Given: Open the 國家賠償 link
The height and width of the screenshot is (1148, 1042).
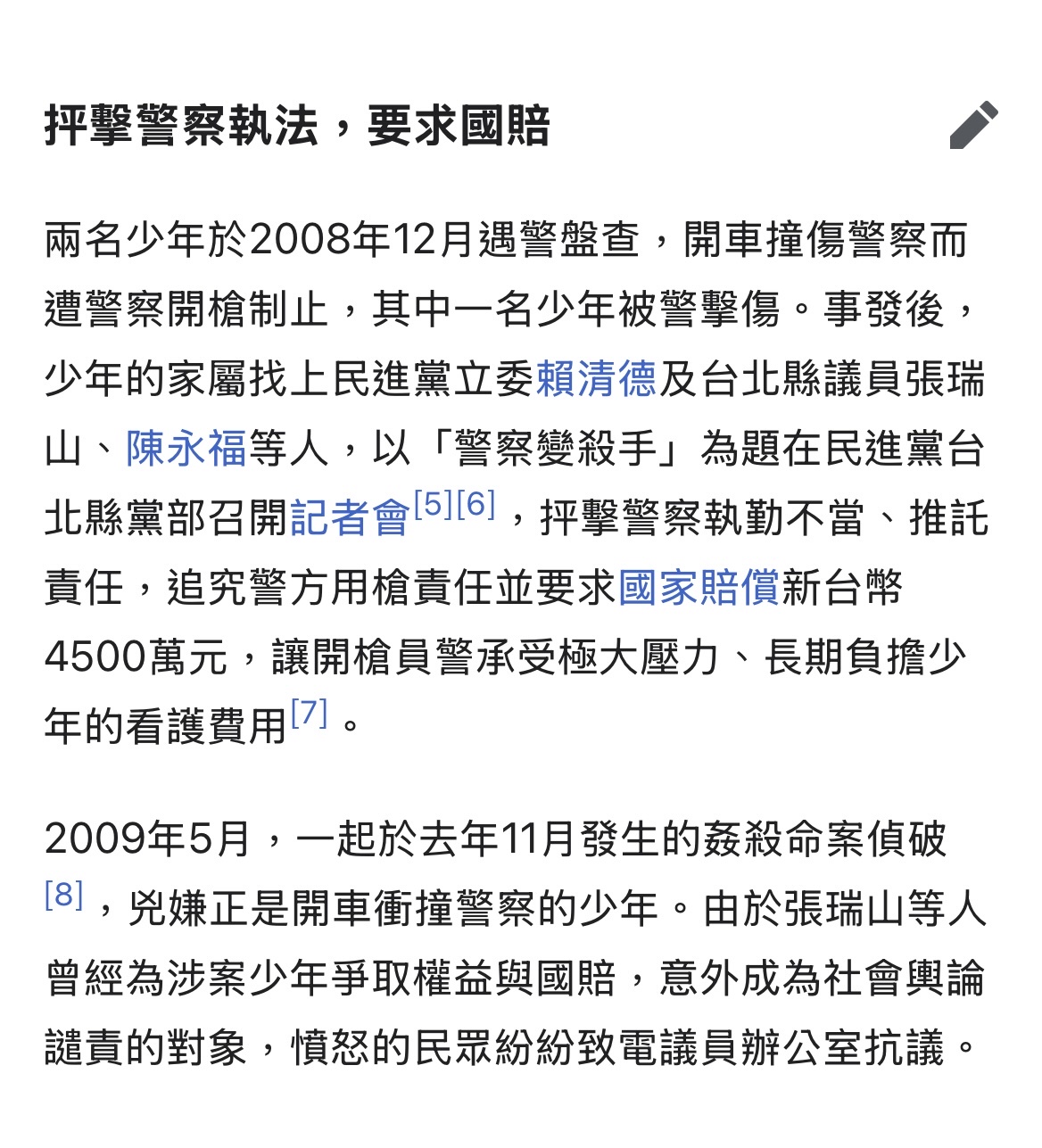Looking at the screenshot, I should [x=699, y=588].
